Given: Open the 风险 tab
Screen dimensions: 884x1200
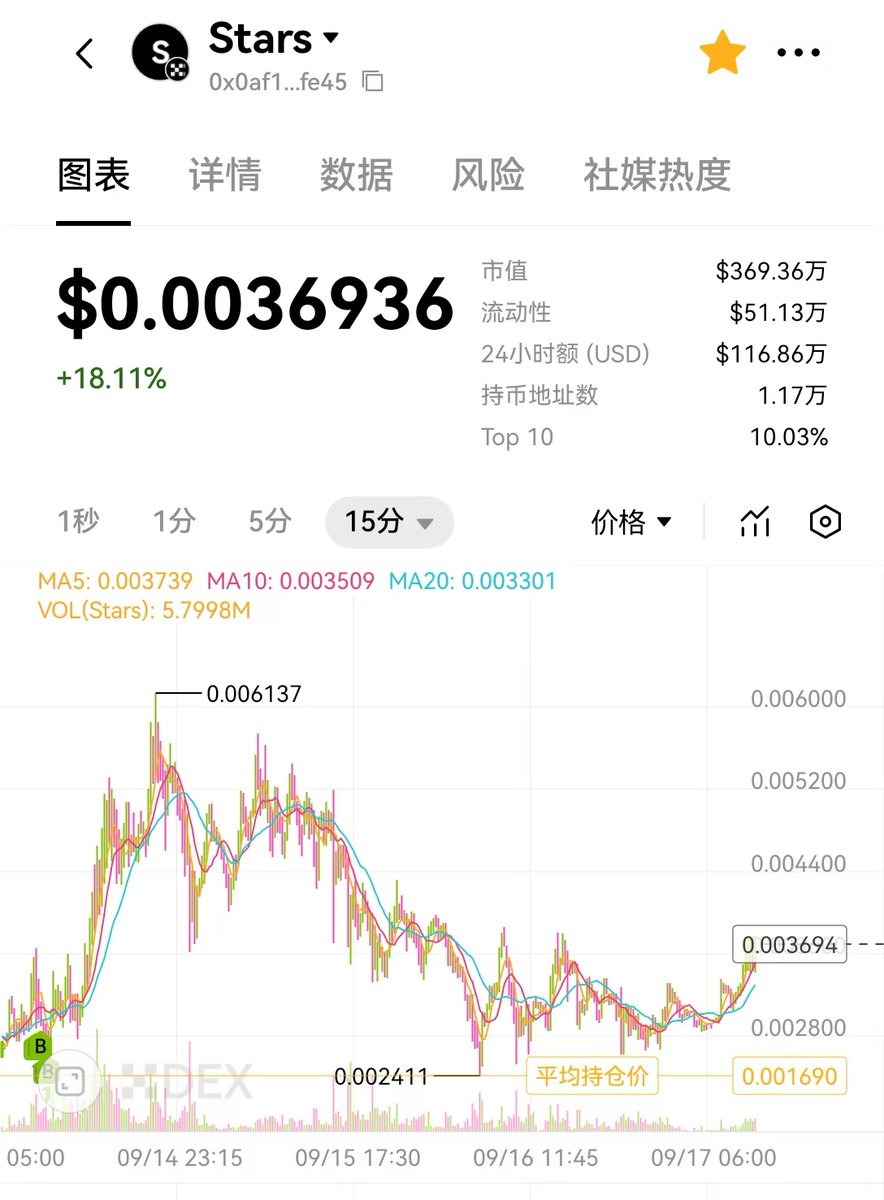Looking at the screenshot, I should (488, 175).
